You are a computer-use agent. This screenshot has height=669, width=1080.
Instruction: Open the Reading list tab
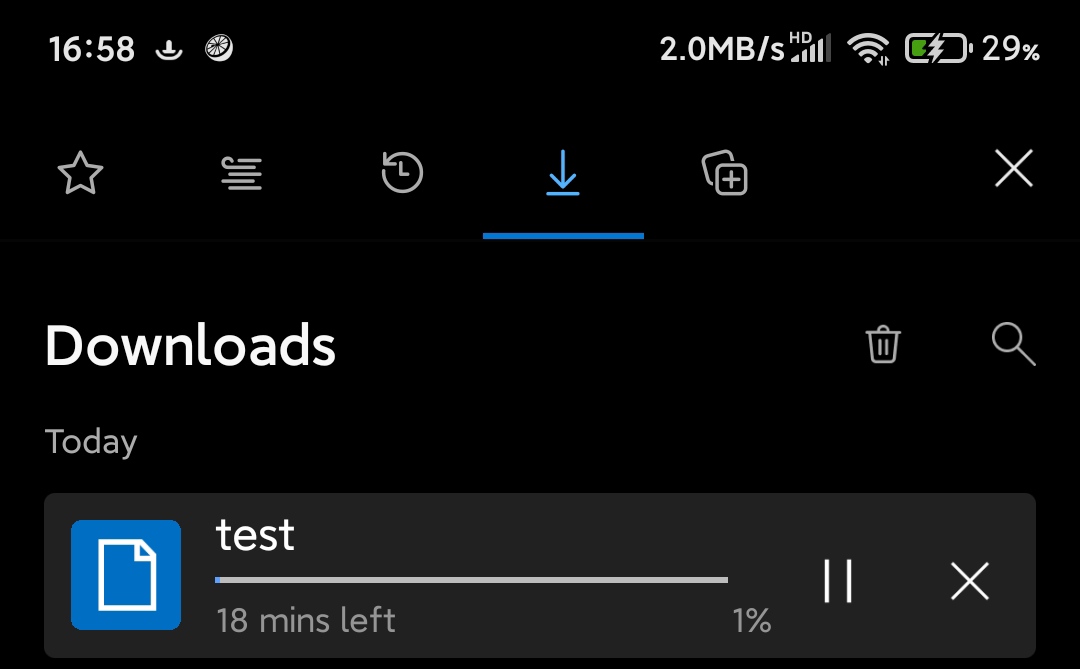click(241, 174)
